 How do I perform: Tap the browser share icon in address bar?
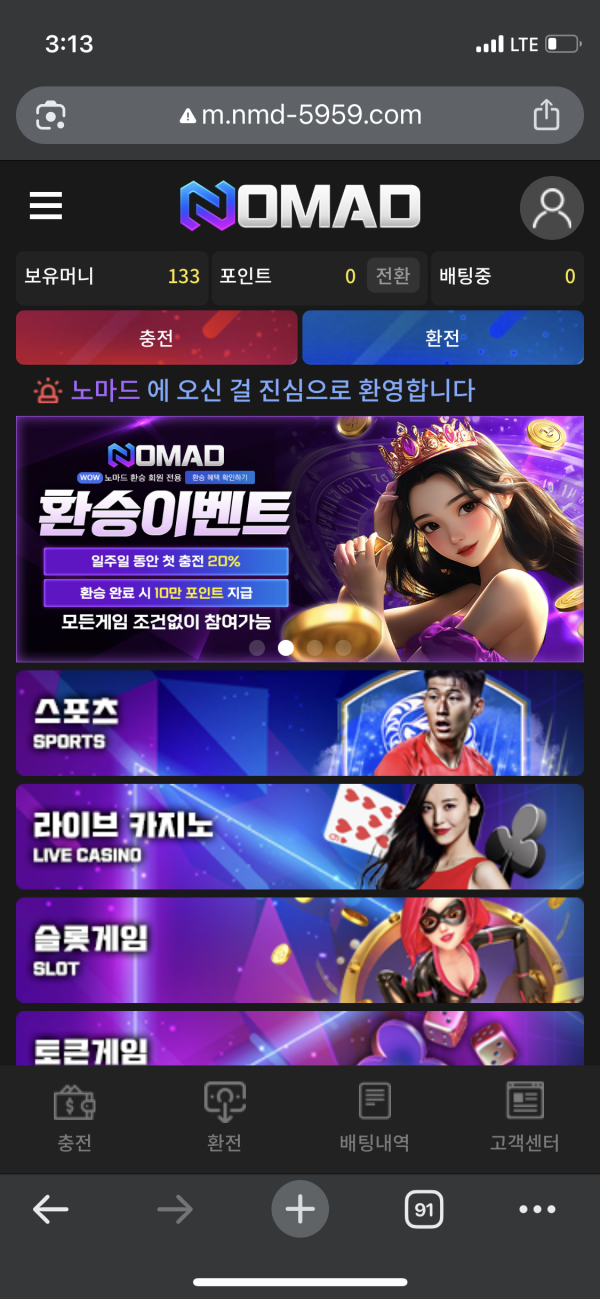click(546, 115)
